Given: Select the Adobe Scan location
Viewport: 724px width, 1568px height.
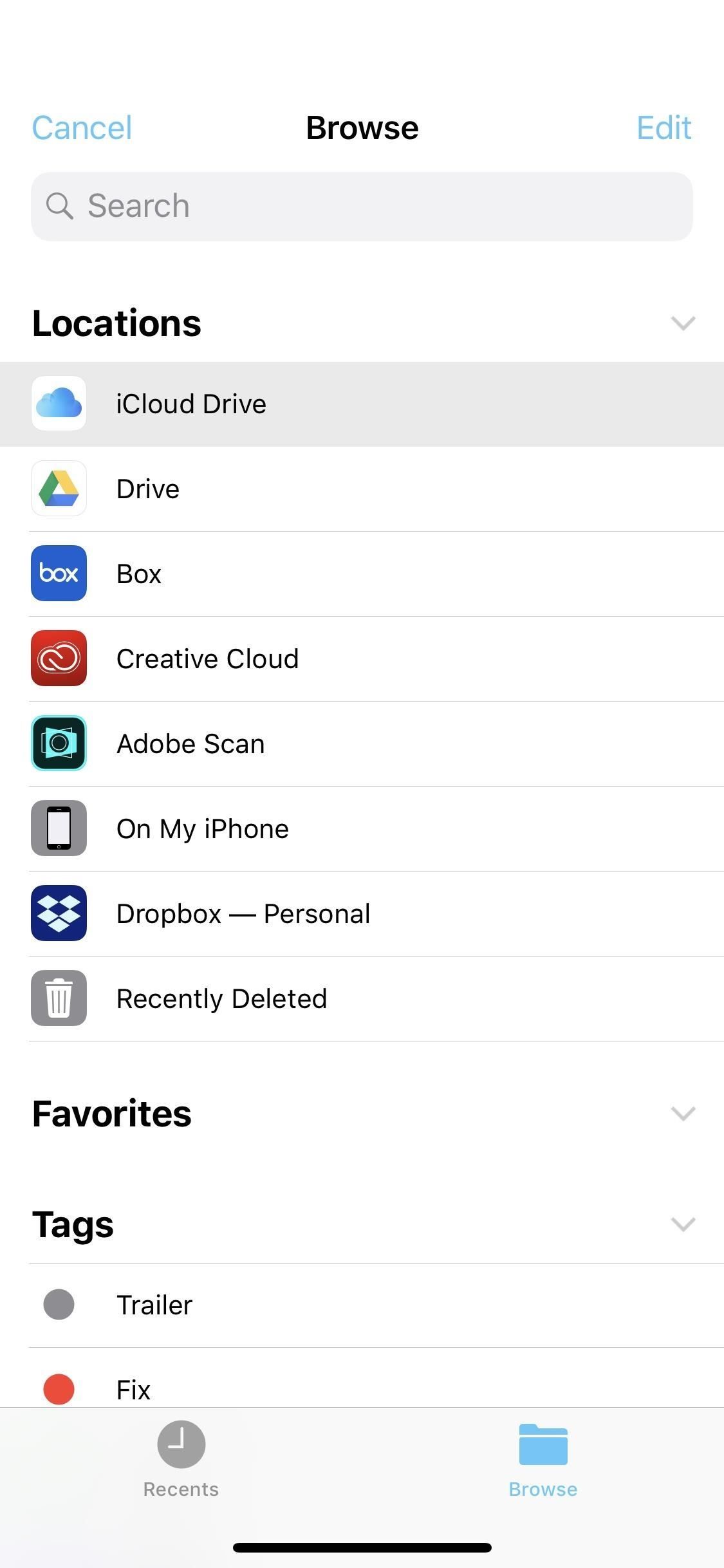Looking at the screenshot, I should (190, 743).
